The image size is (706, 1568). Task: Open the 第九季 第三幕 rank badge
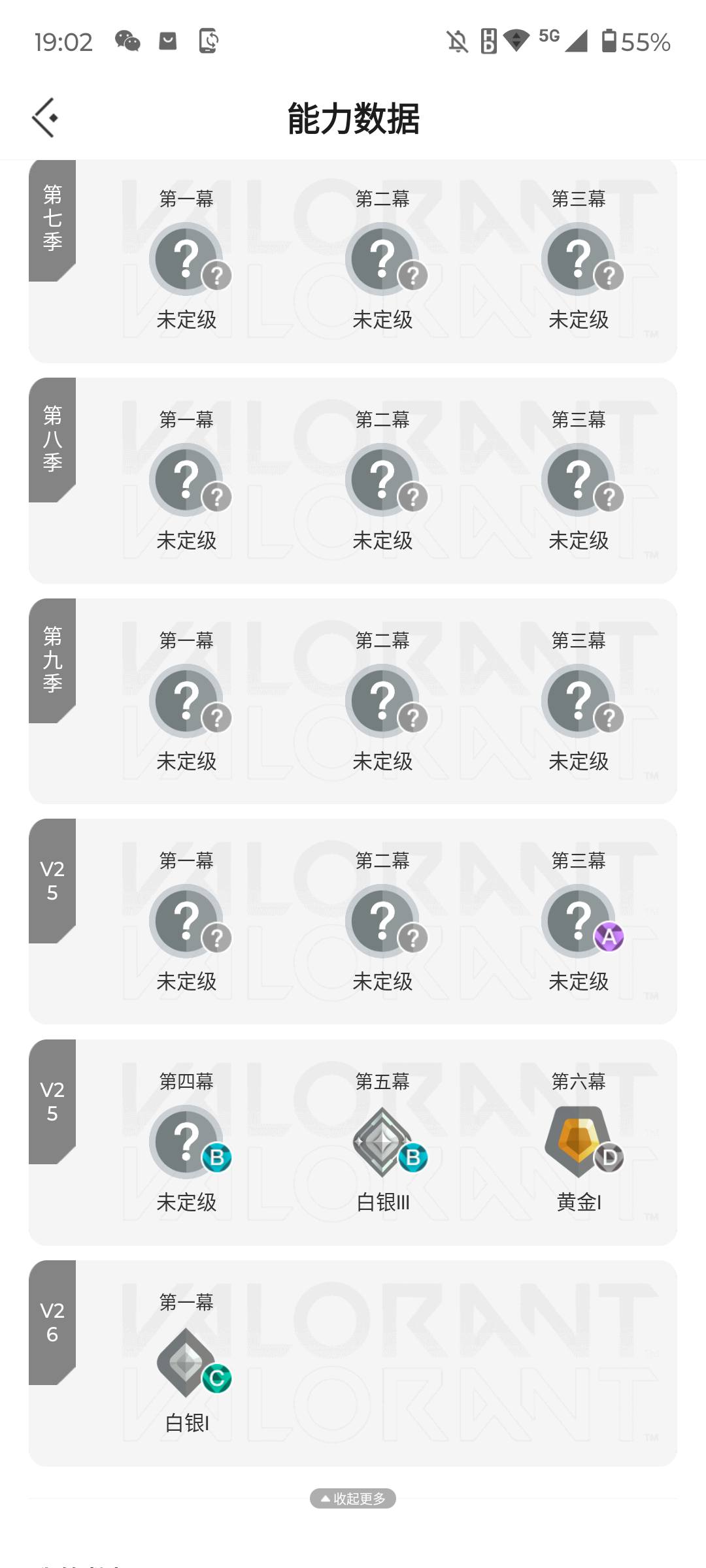pyautogui.click(x=579, y=700)
